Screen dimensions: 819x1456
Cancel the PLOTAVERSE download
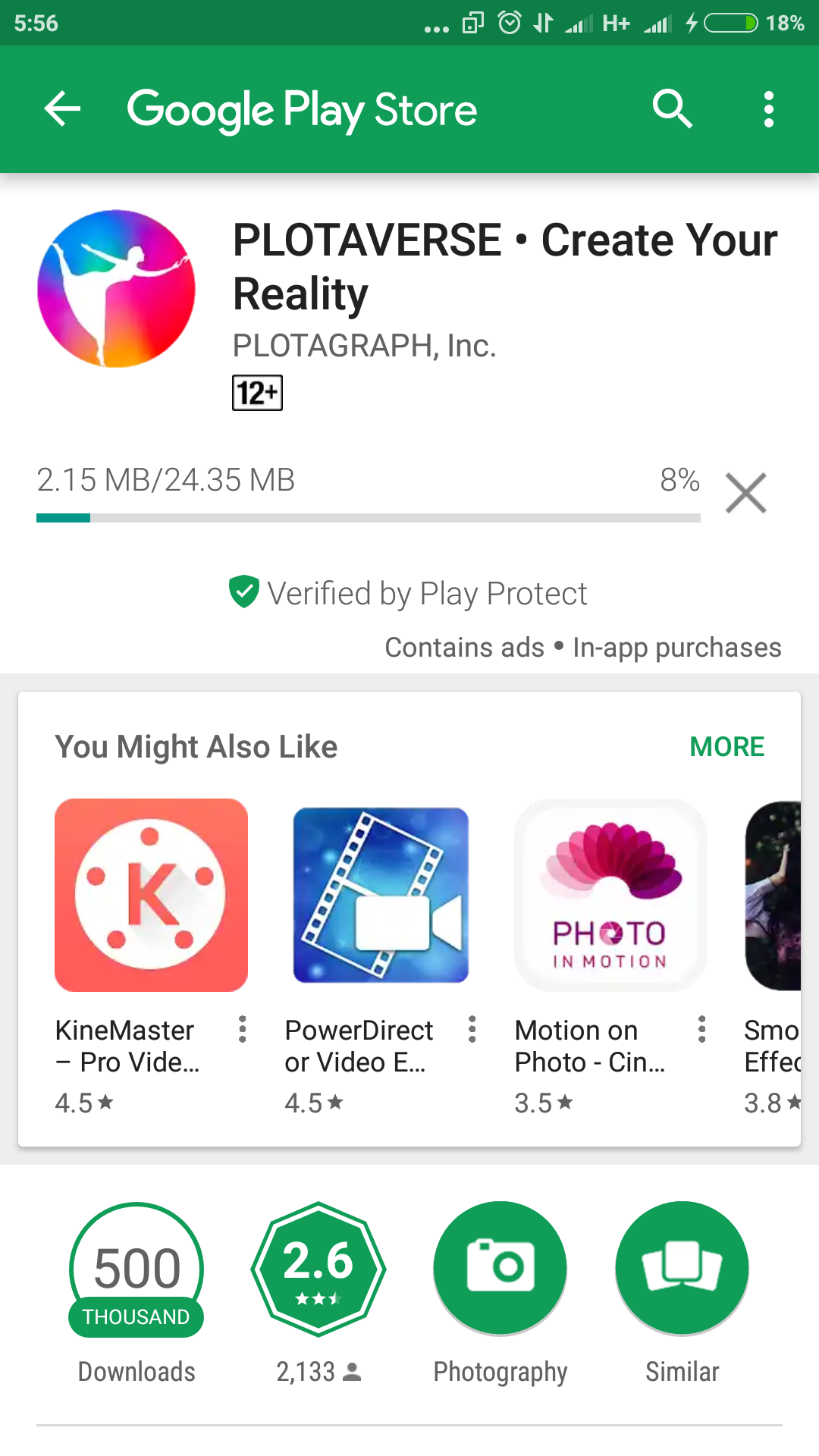[x=745, y=493]
